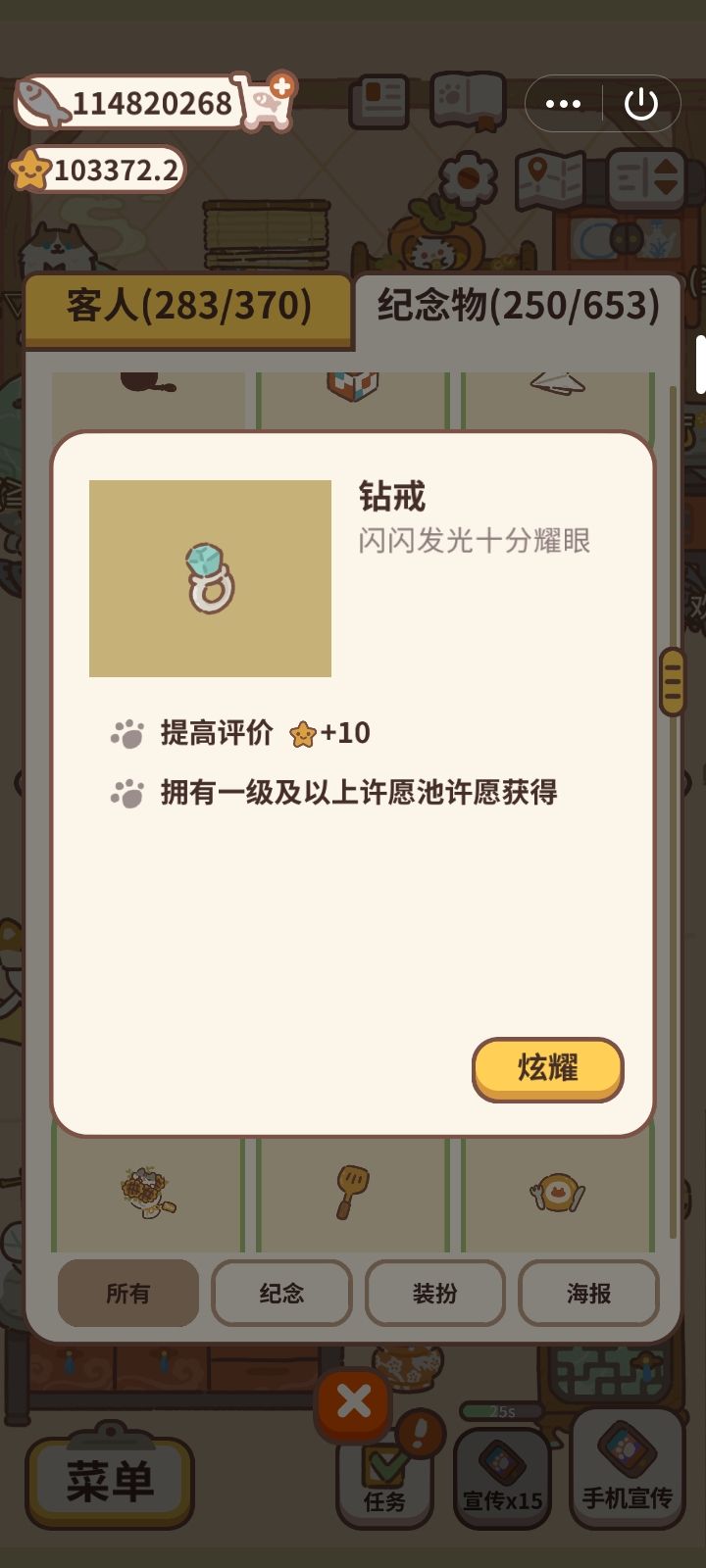Tap the plus to add more fish

(282, 86)
